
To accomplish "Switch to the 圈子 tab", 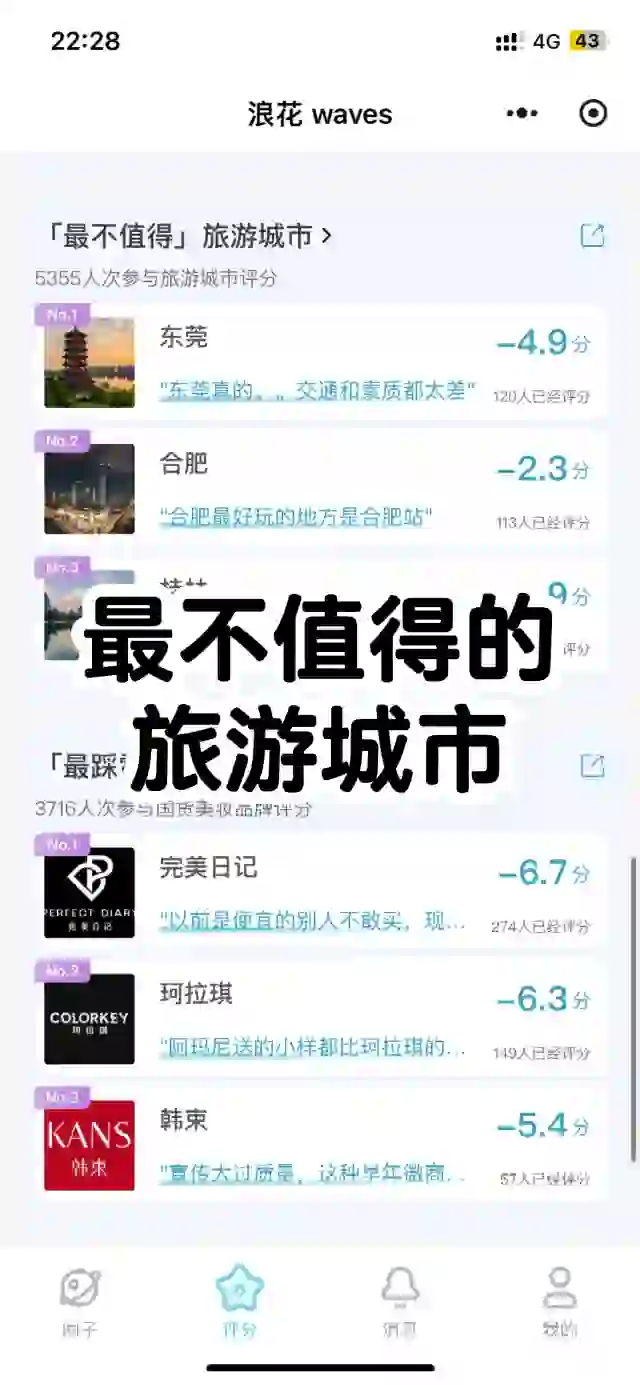I will point(80,1300).
